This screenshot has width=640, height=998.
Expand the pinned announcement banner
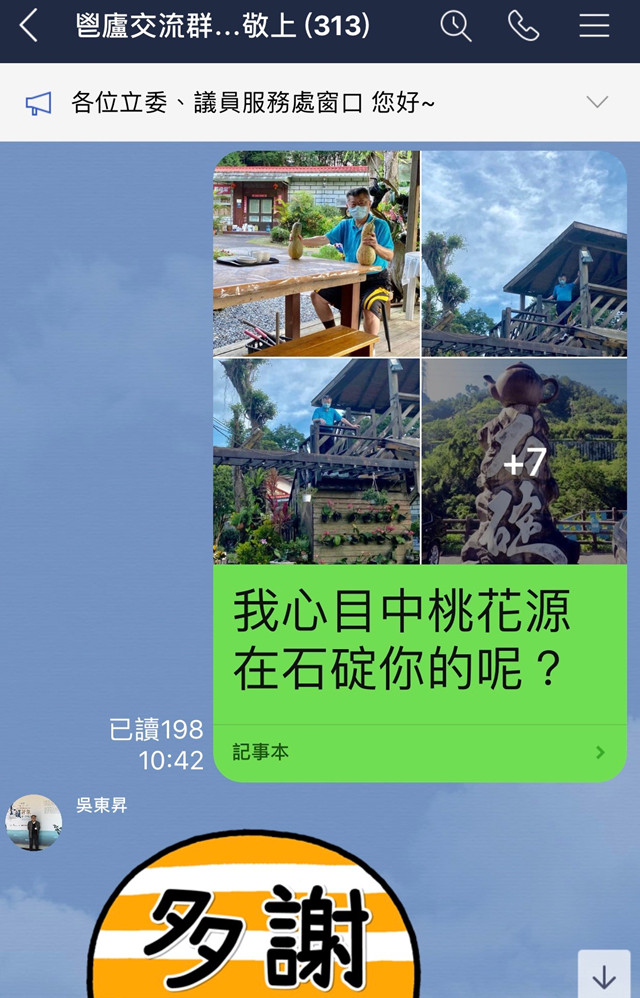click(597, 102)
